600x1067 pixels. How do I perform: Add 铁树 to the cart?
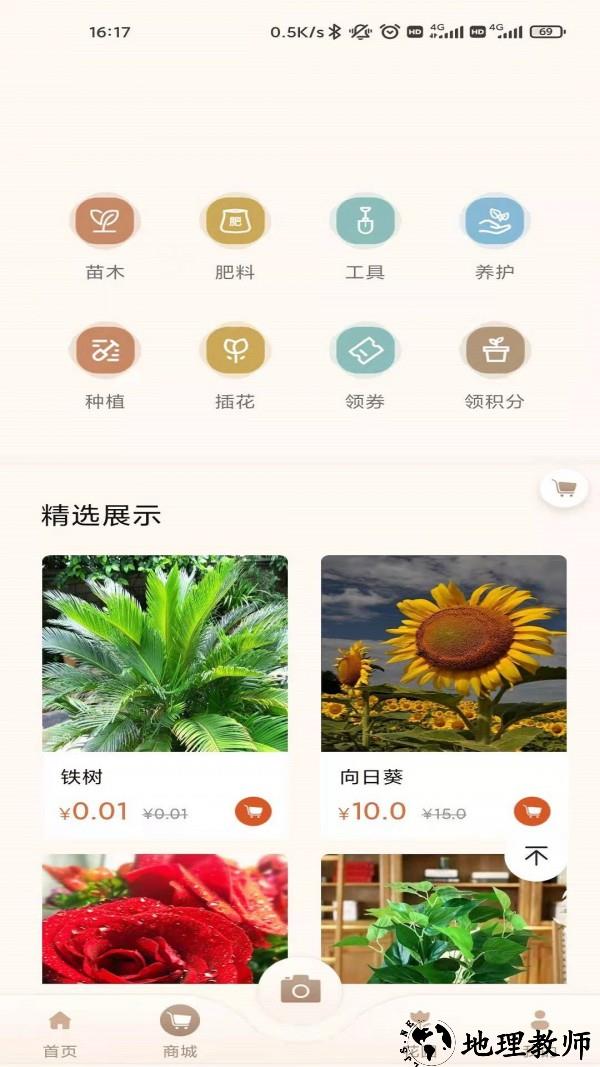click(x=253, y=811)
